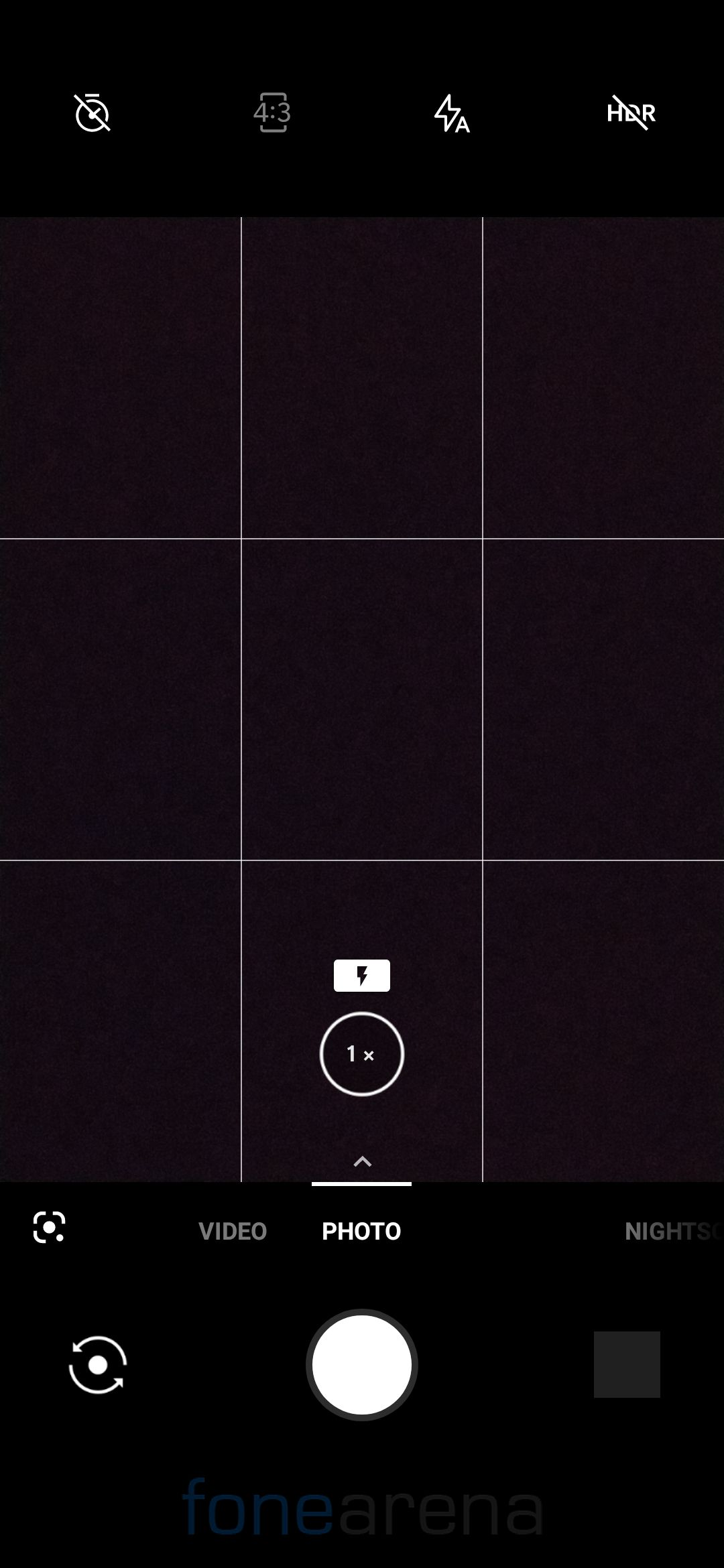Switch to VIDEO mode
This screenshot has height=1568, width=724.
pos(233,1231)
